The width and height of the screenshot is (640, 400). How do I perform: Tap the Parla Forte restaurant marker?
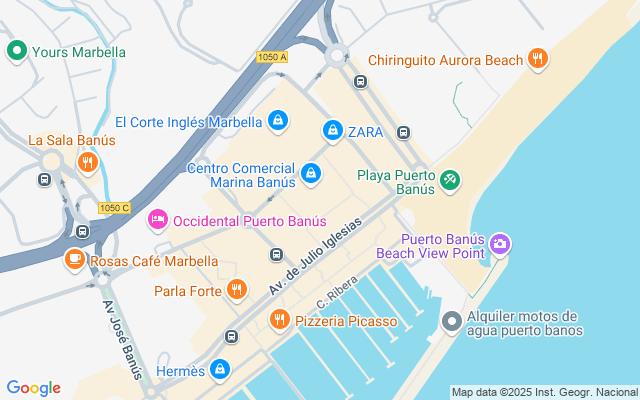coord(237,290)
